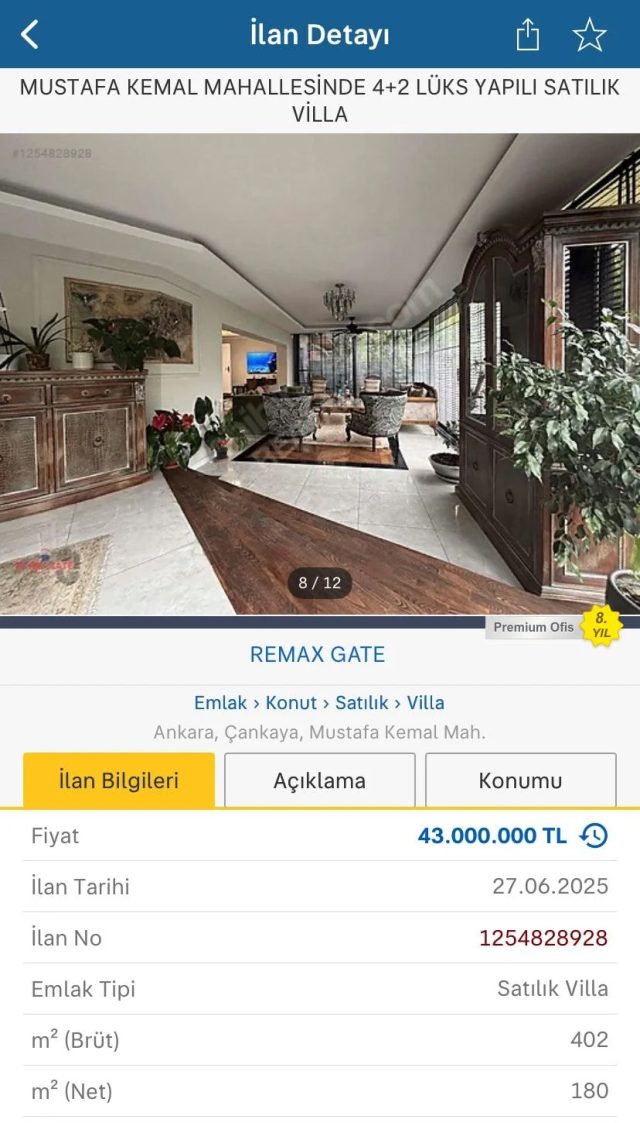
Task: Browse the Villa breadcrumb category
Action: click(x=426, y=703)
